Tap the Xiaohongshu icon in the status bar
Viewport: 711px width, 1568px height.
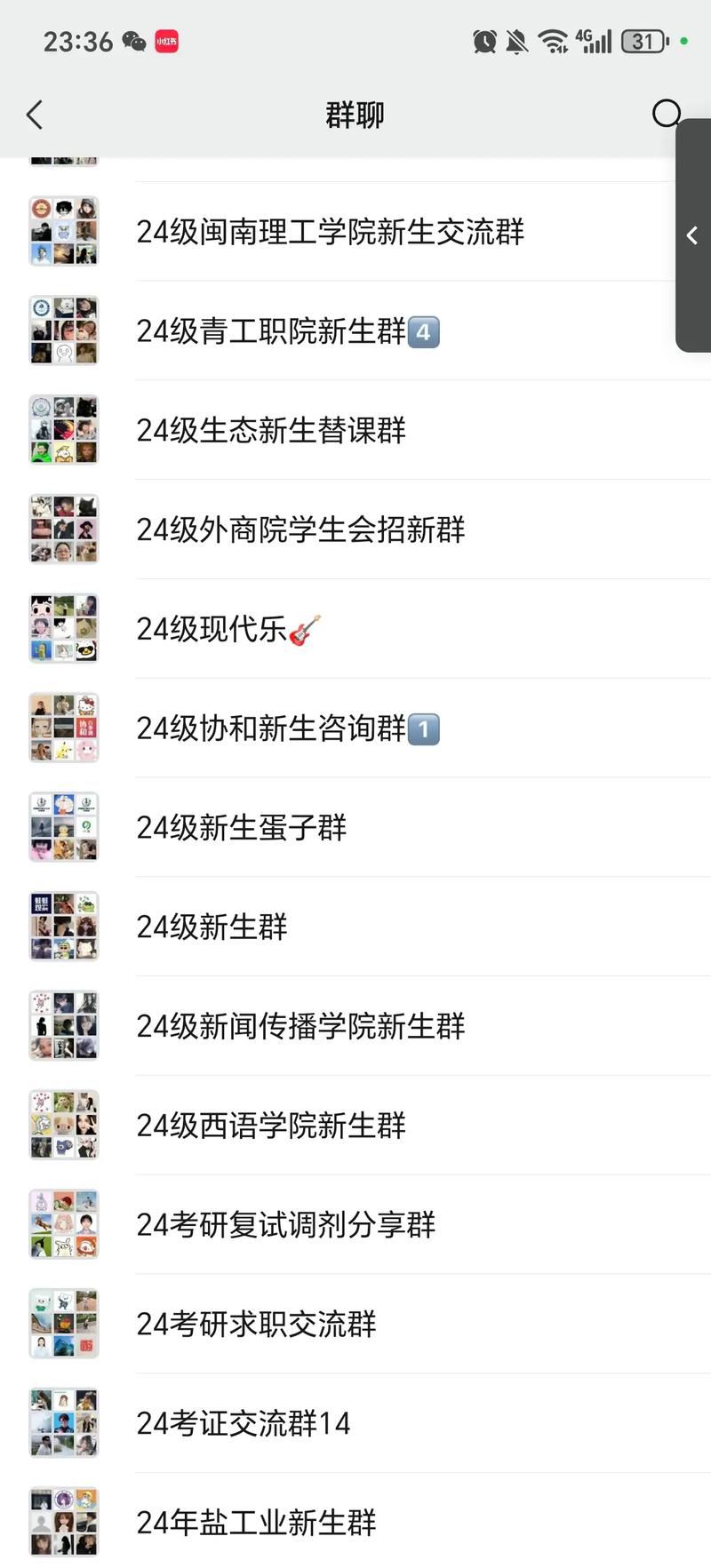click(167, 41)
